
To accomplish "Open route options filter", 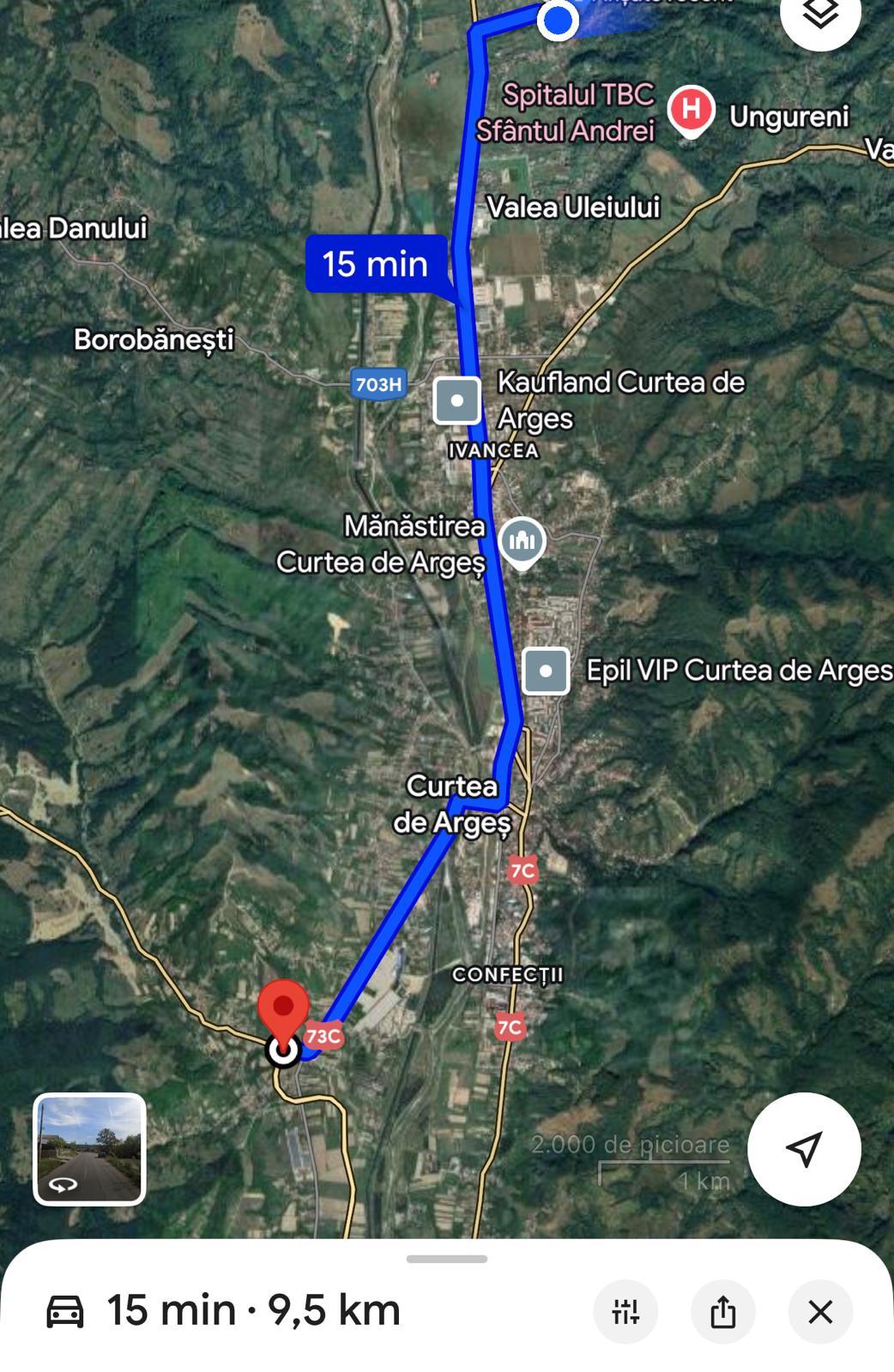I will 625,1311.
